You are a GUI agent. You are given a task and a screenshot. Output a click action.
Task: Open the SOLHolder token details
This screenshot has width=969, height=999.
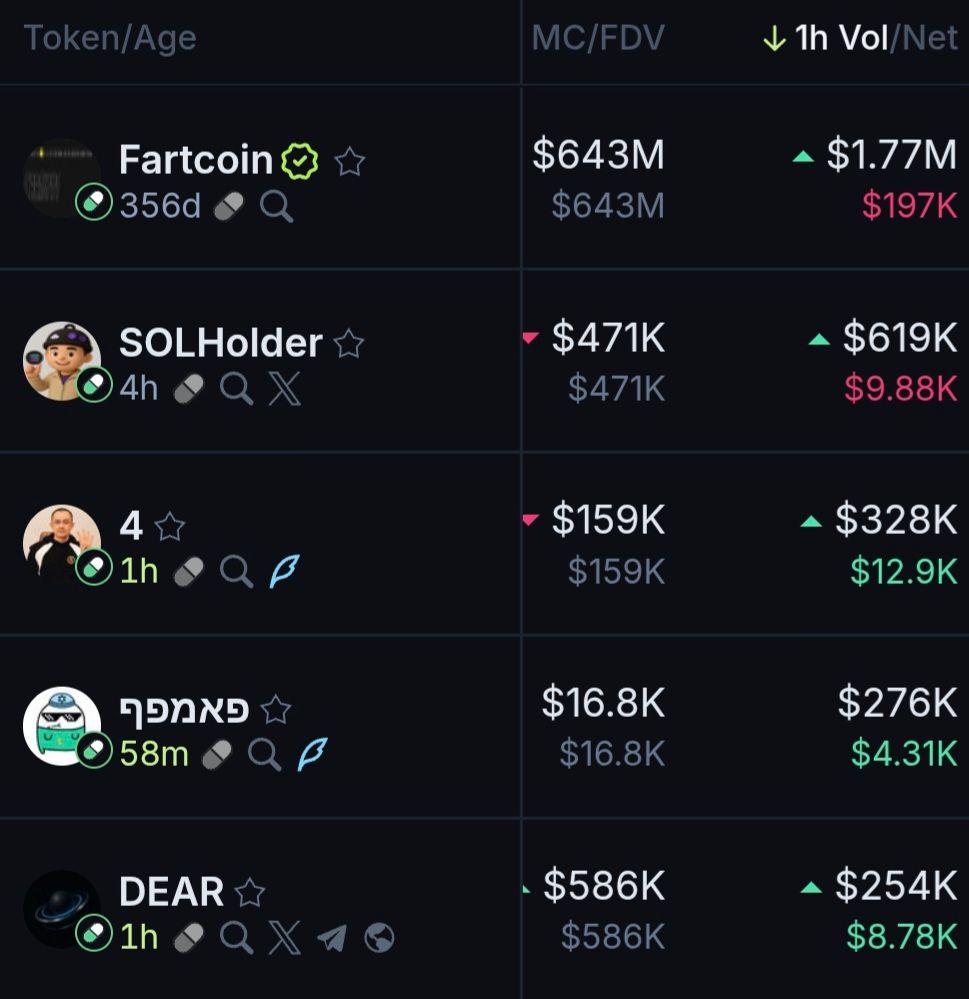(220, 343)
